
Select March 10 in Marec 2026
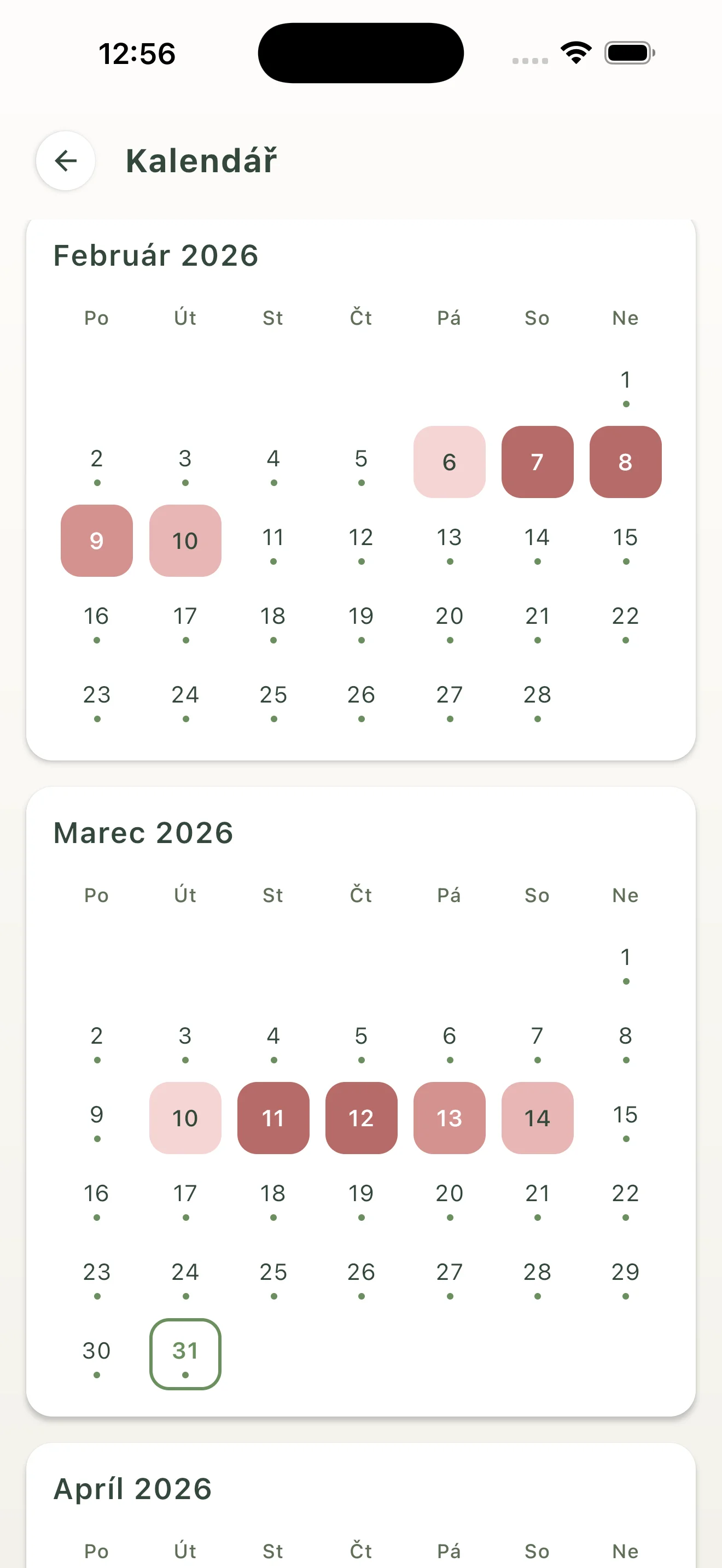185,1118
